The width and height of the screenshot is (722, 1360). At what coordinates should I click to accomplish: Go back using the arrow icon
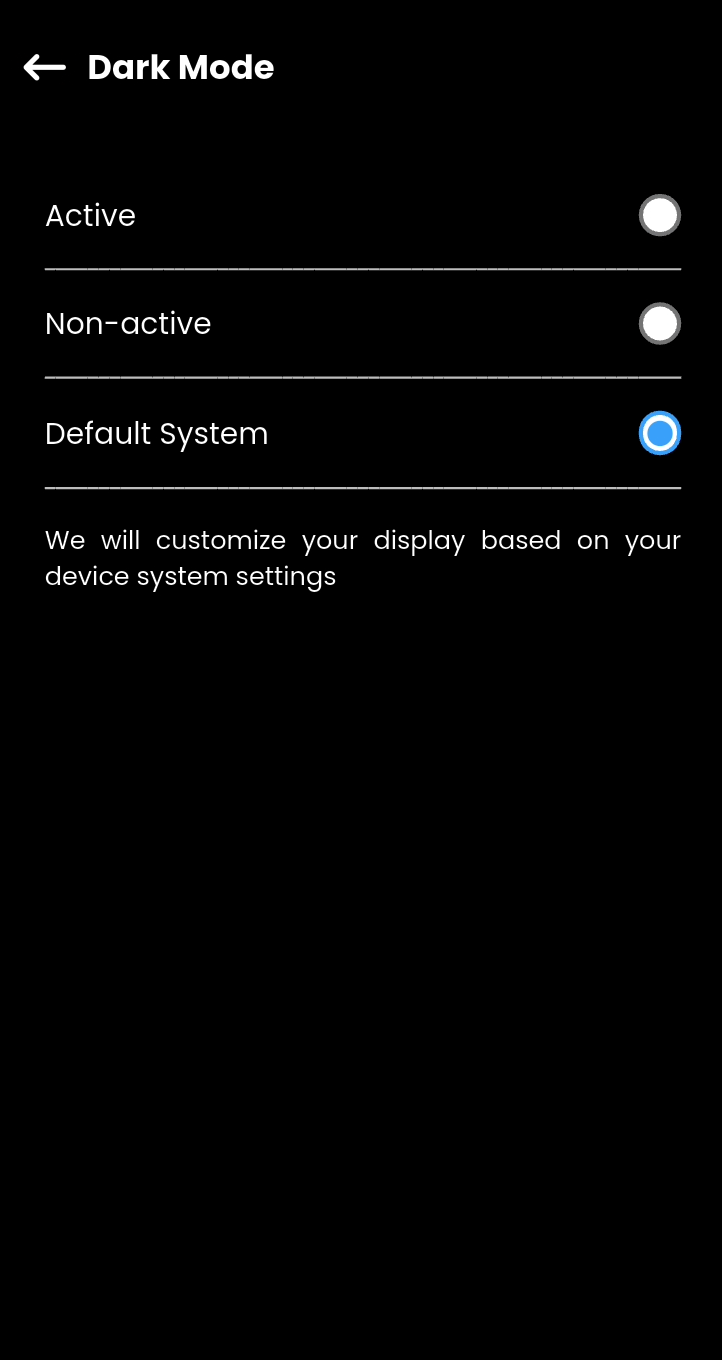coord(45,68)
